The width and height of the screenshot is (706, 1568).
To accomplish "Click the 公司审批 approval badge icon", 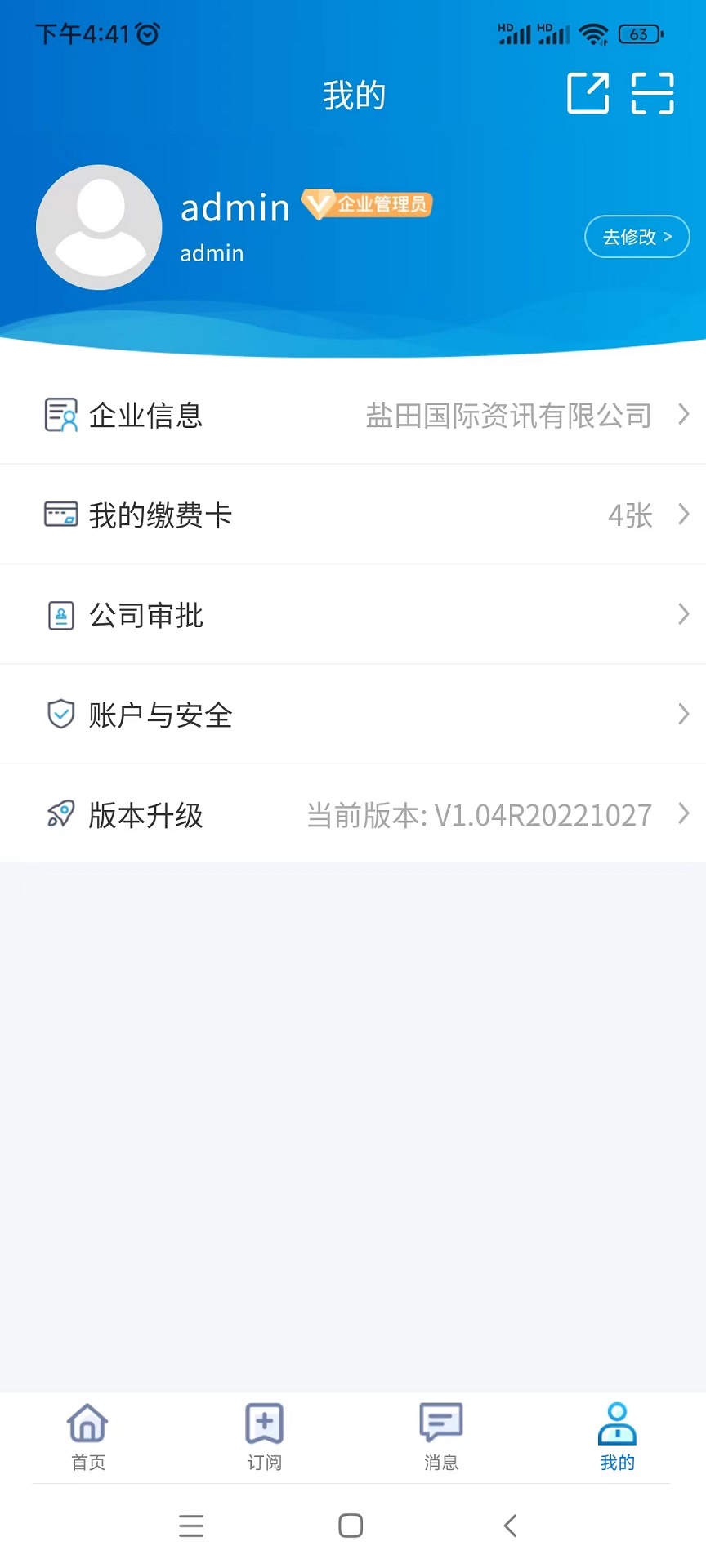I will click(x=60, y=614).
